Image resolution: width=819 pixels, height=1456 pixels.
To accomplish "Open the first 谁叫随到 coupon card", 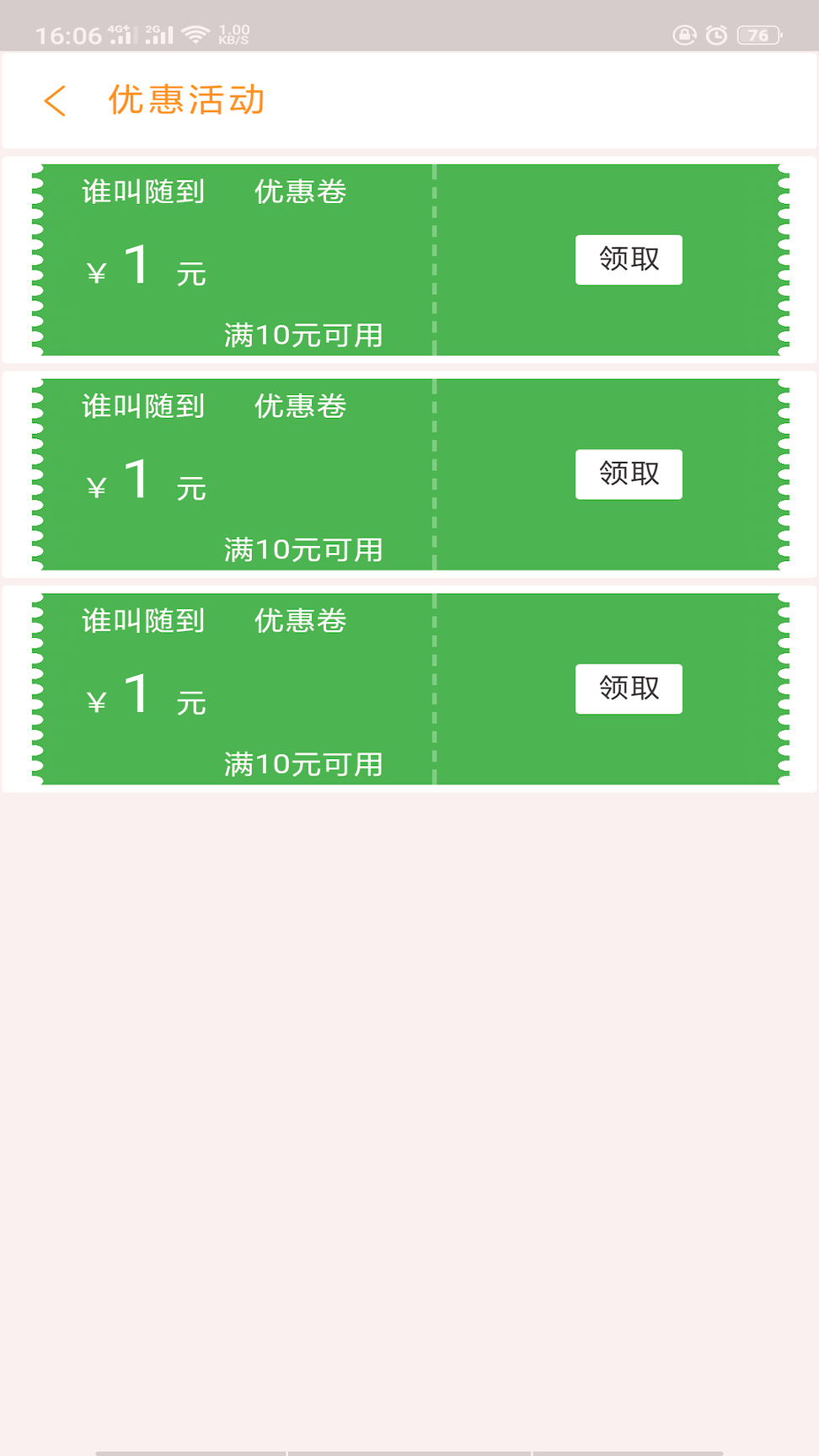I will tap(253, 259).
